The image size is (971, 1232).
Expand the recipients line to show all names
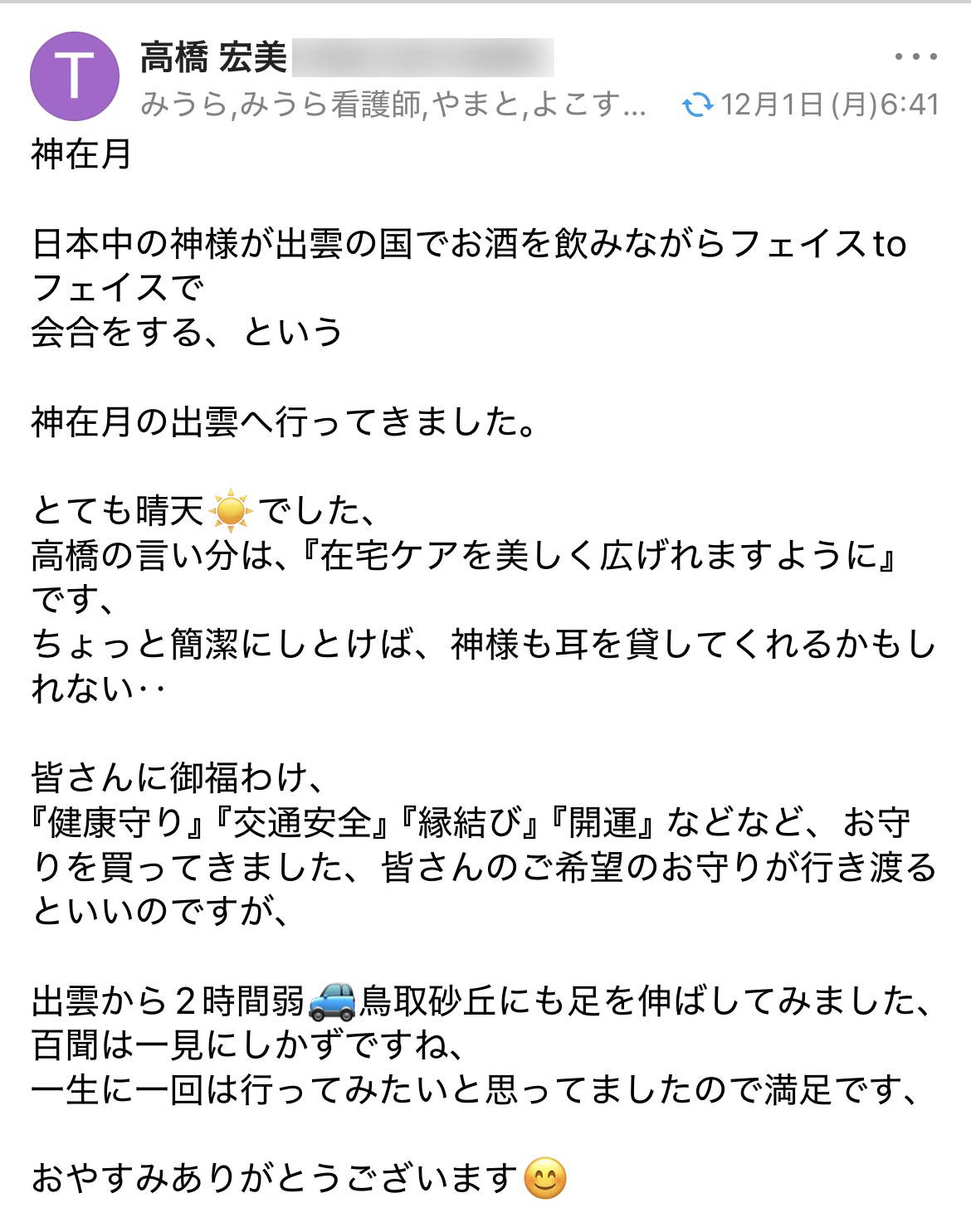point(390,103)
